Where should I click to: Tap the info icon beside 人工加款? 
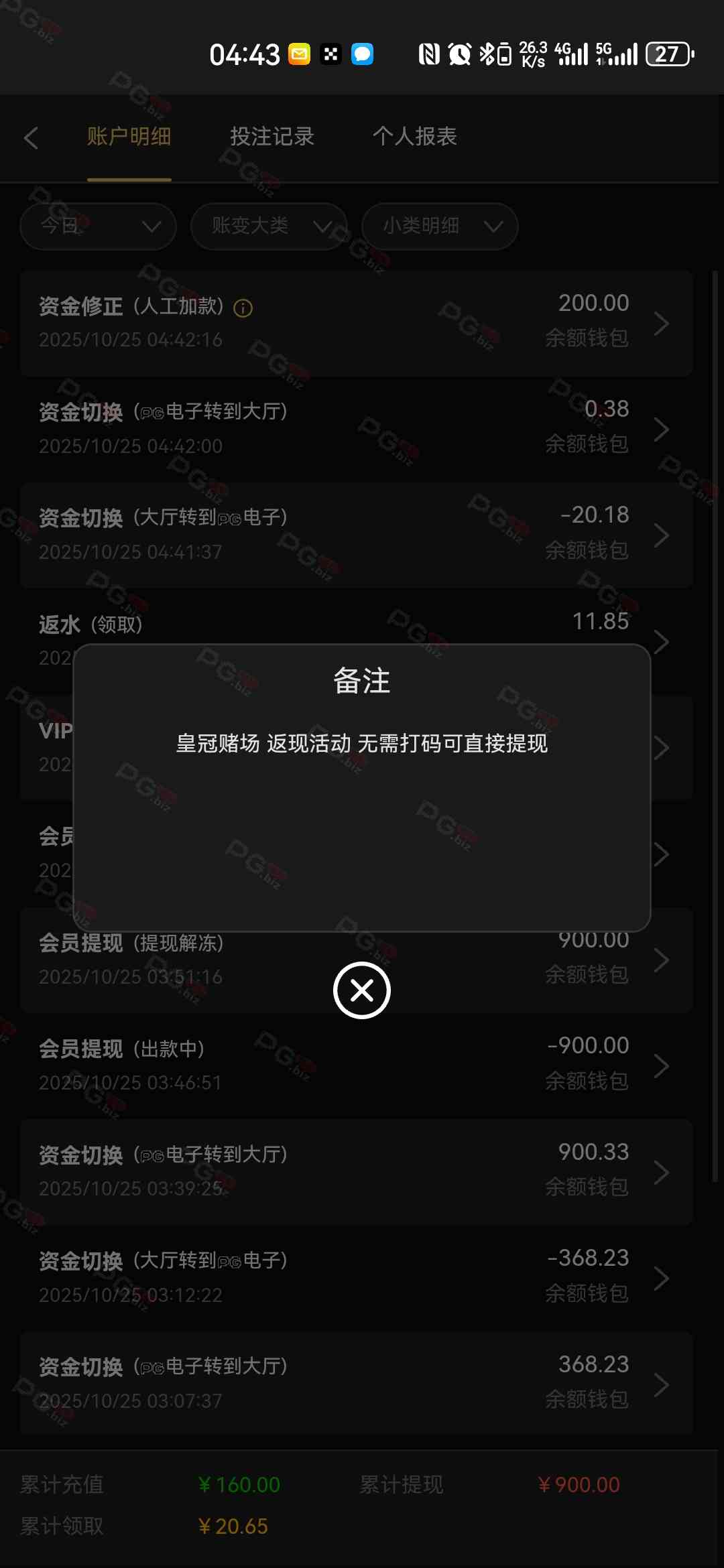click(243, 308)
